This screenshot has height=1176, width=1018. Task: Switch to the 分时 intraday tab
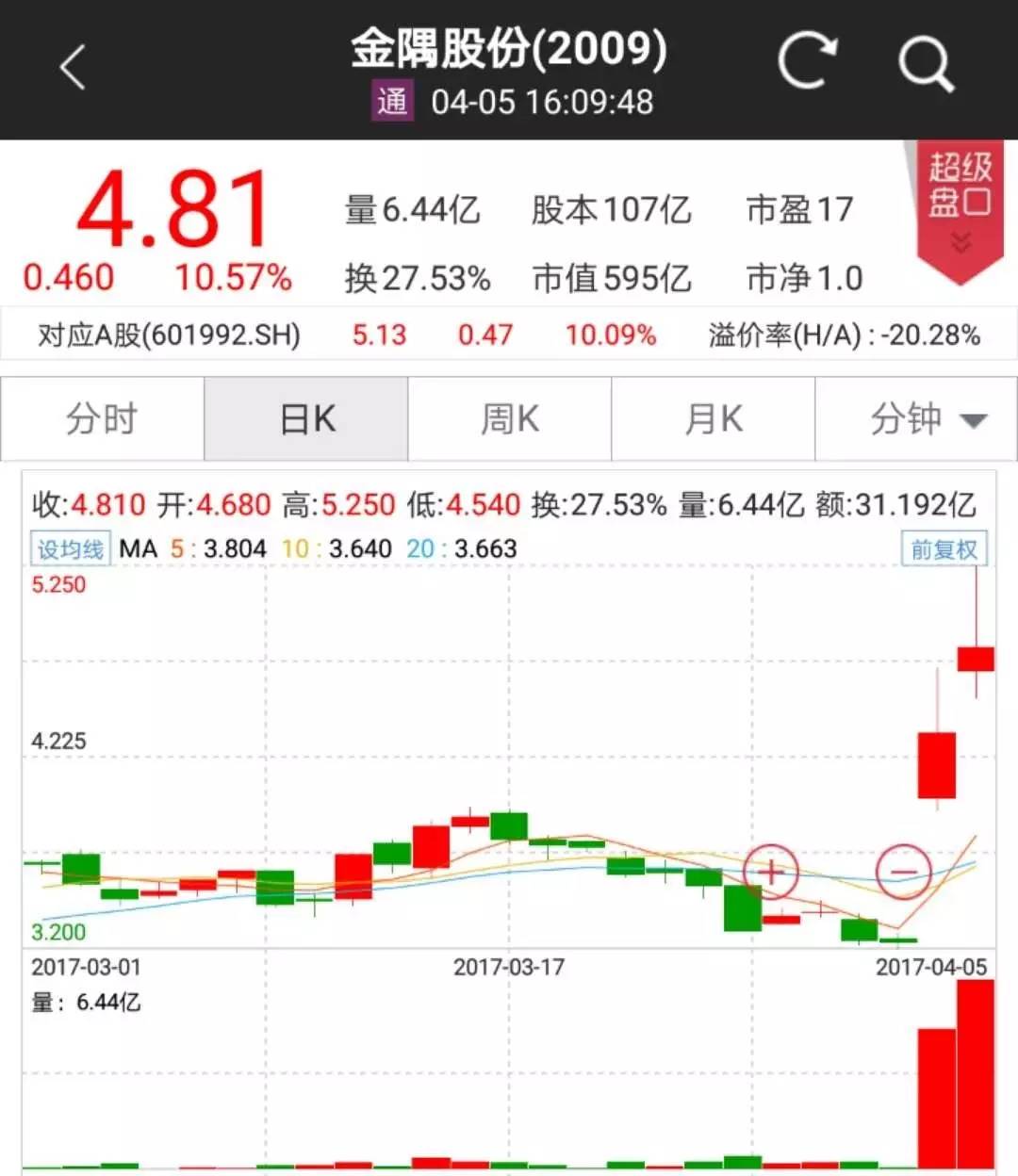(x=102, y=418)
